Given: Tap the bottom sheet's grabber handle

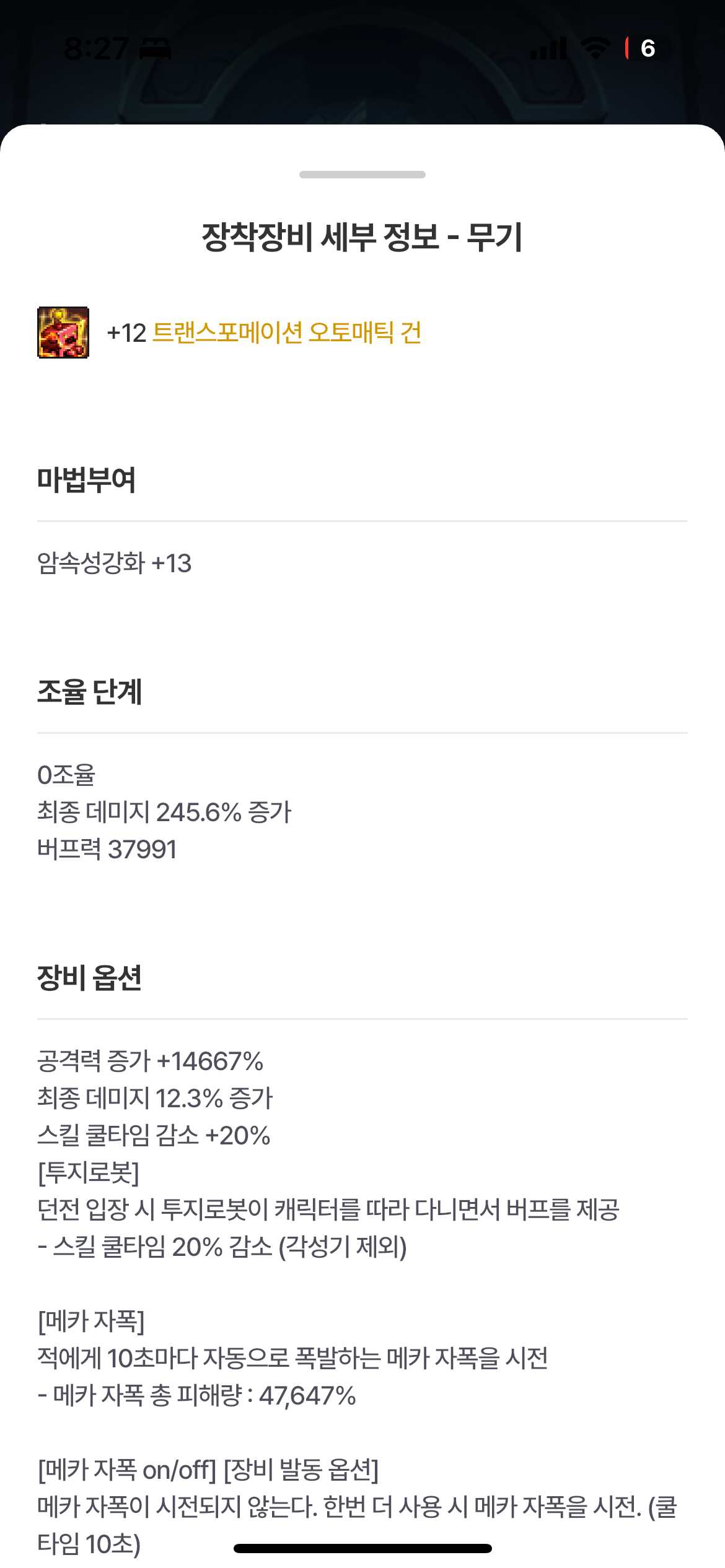Looking at the screenshot, I should (362, 175).
